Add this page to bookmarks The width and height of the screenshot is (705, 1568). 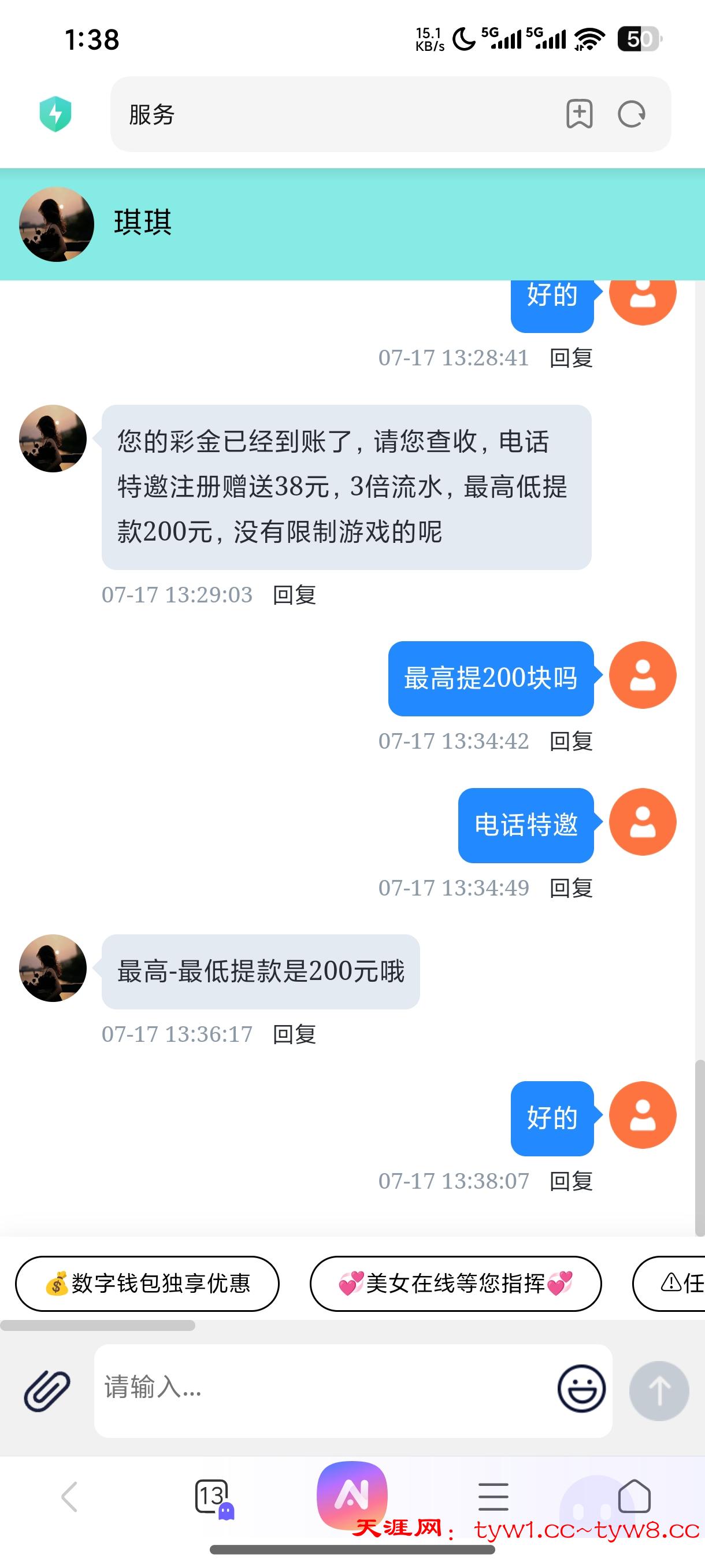click(x=579, y=114)
